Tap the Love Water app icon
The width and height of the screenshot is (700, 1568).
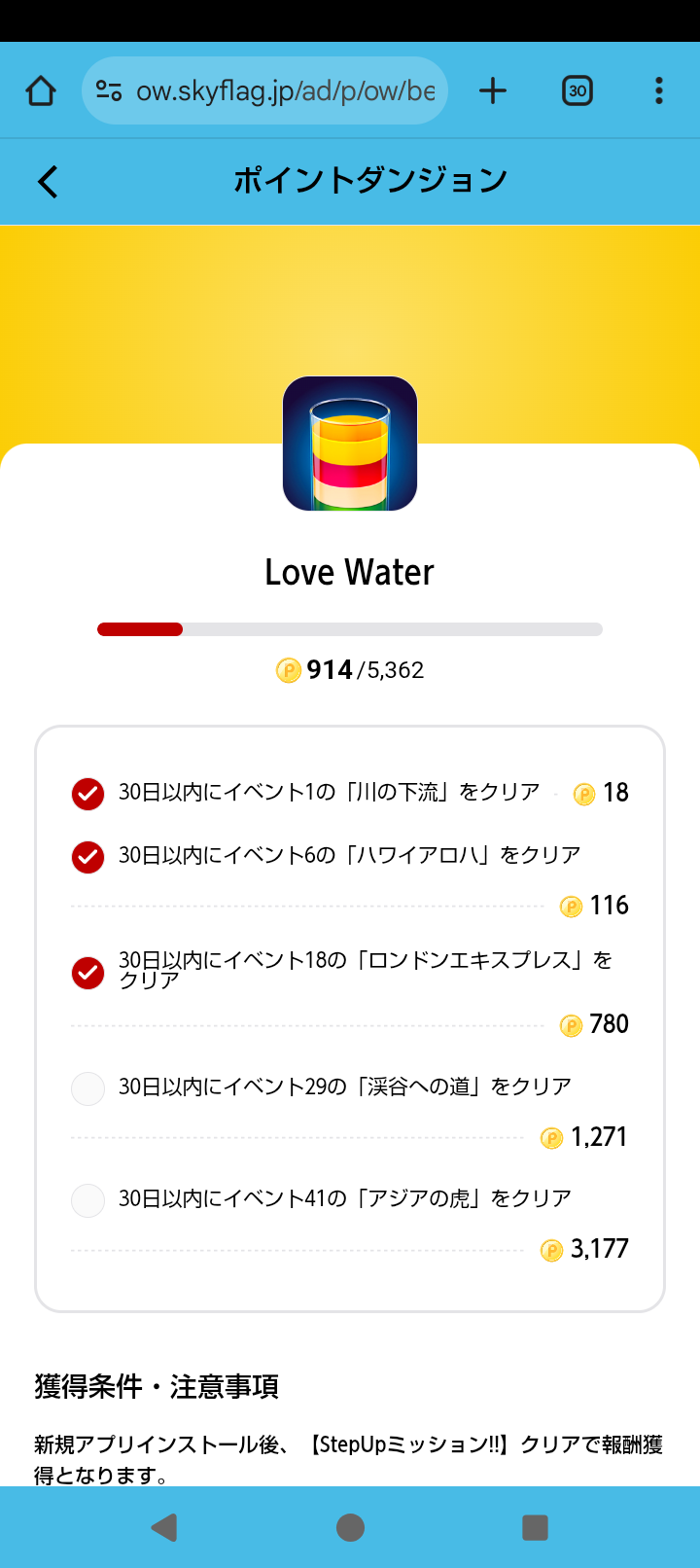(x=350, y=443)
